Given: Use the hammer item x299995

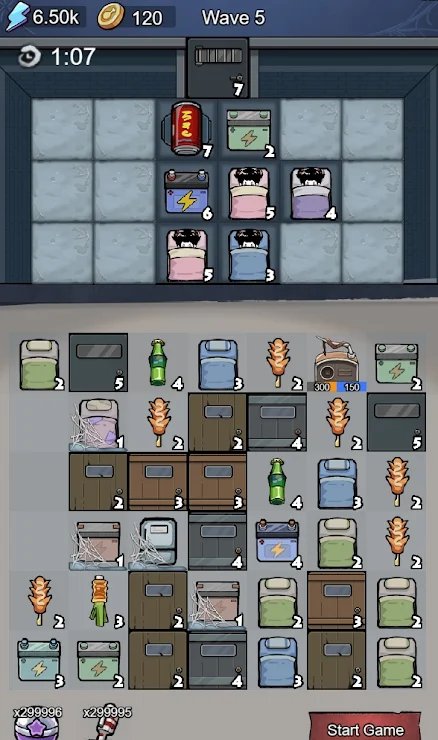Looking at the screenshot, I should 107,724.
